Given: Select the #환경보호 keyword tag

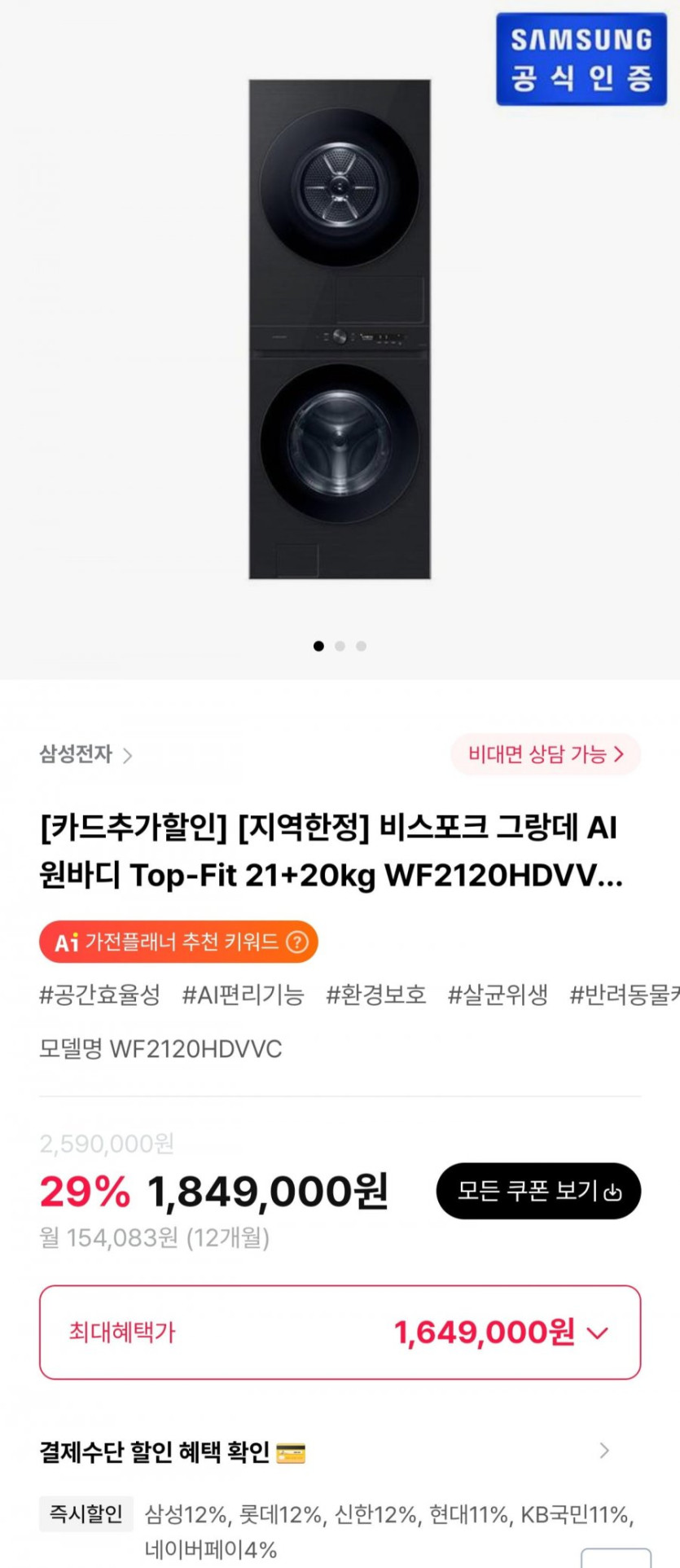Looking at the screenshot, I should (x=375, y=995).
